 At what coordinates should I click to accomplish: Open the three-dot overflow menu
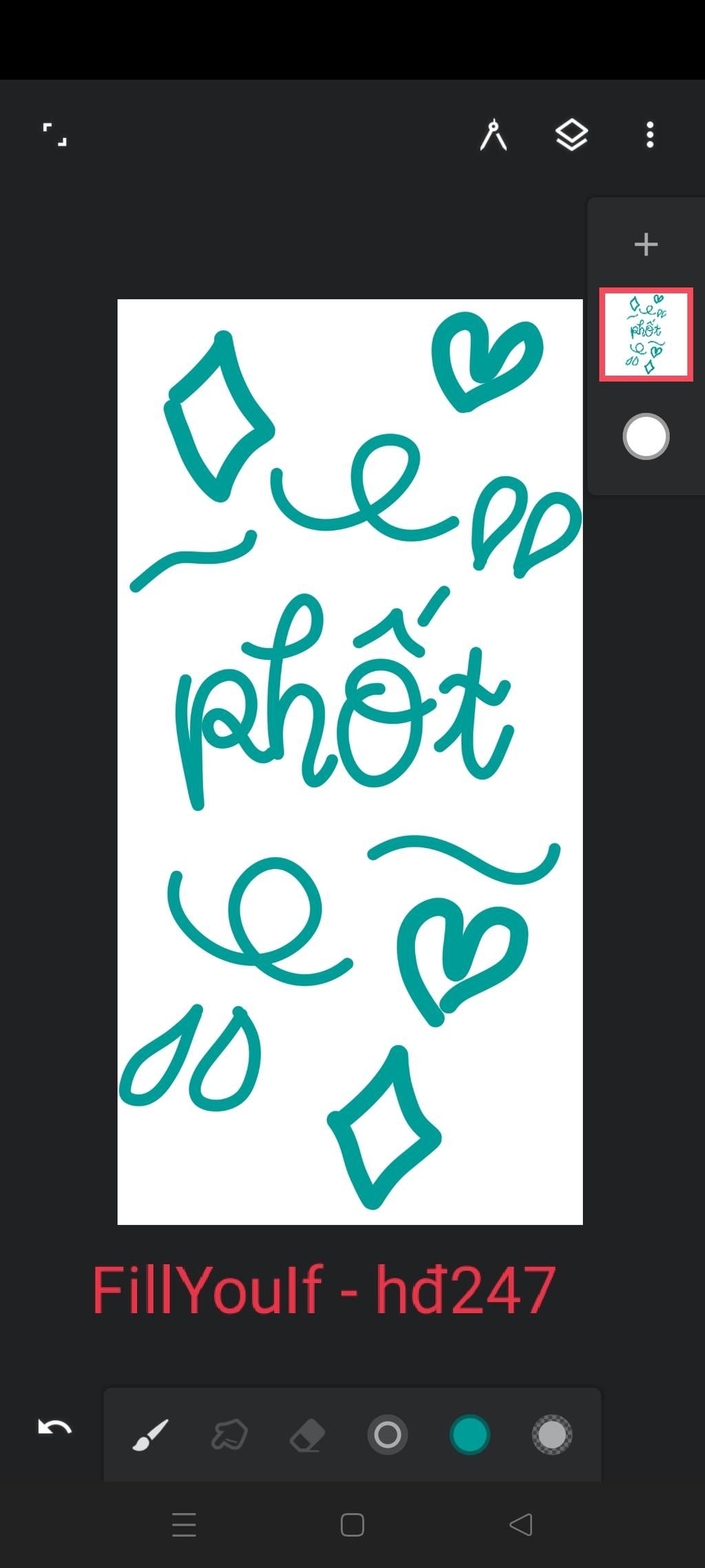tap(649, 134)
